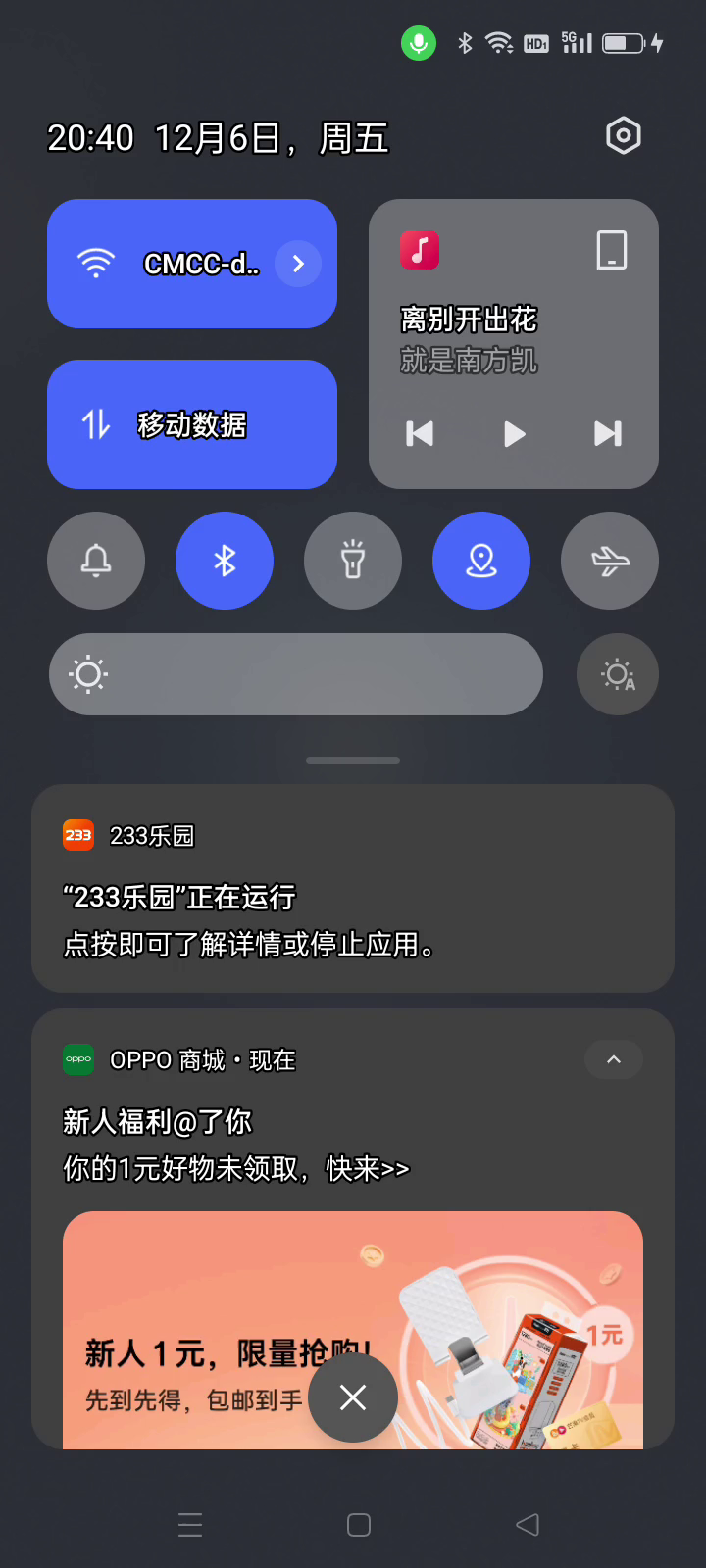
Task: Toggle the ringer bell mode
Action: 96,561
